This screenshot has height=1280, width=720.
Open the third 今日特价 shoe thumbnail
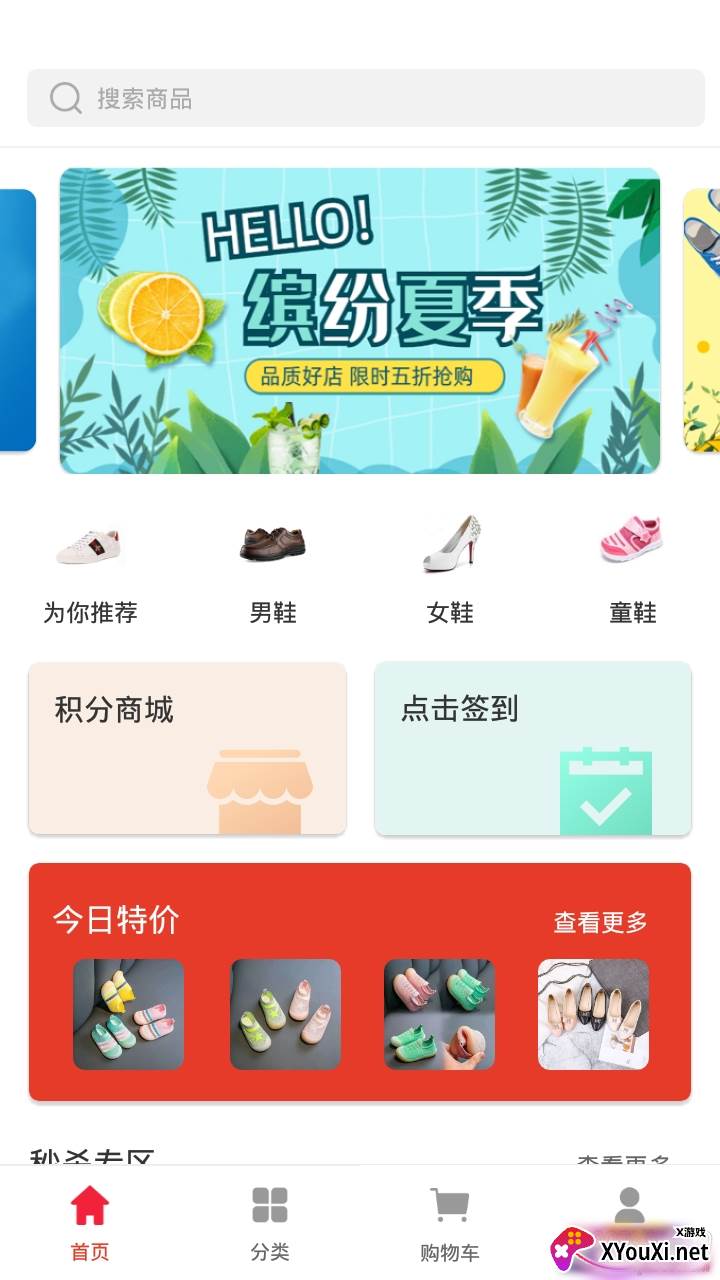pyautogui.click(x=440, y=1014)
